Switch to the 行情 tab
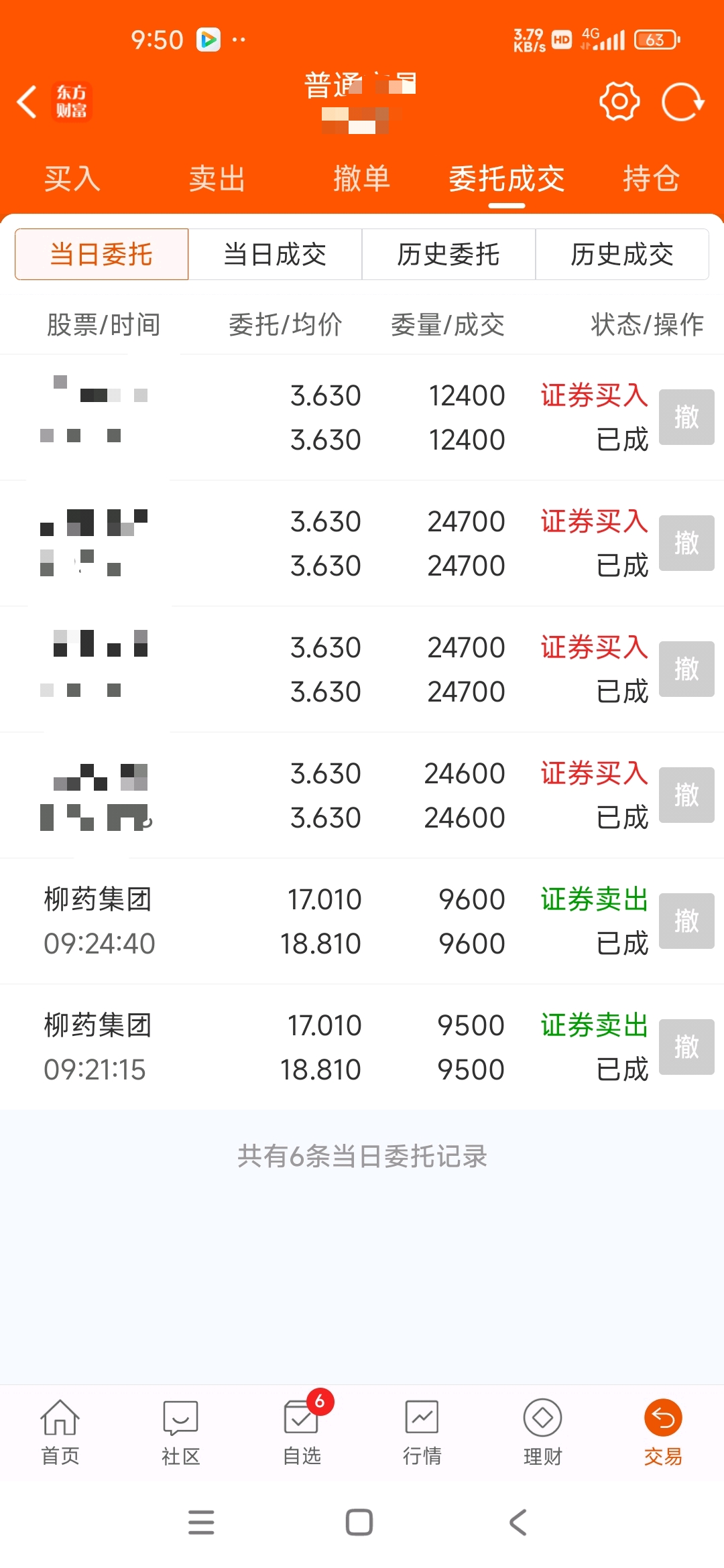This screenshot has height=1568, width=724. 422,1433
